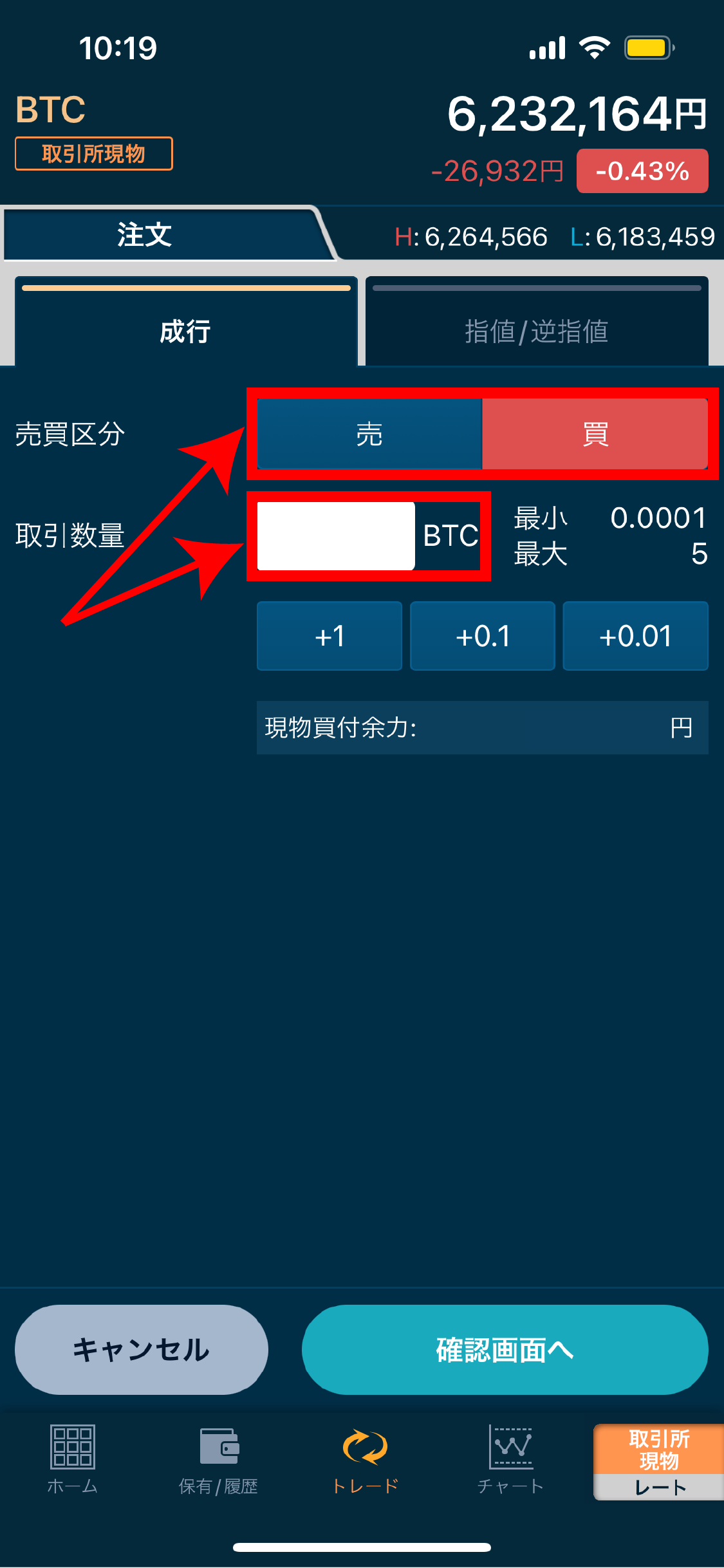
Task: Focus the 取引数量 BTC quantity field
Action: [x=335, y=536]
